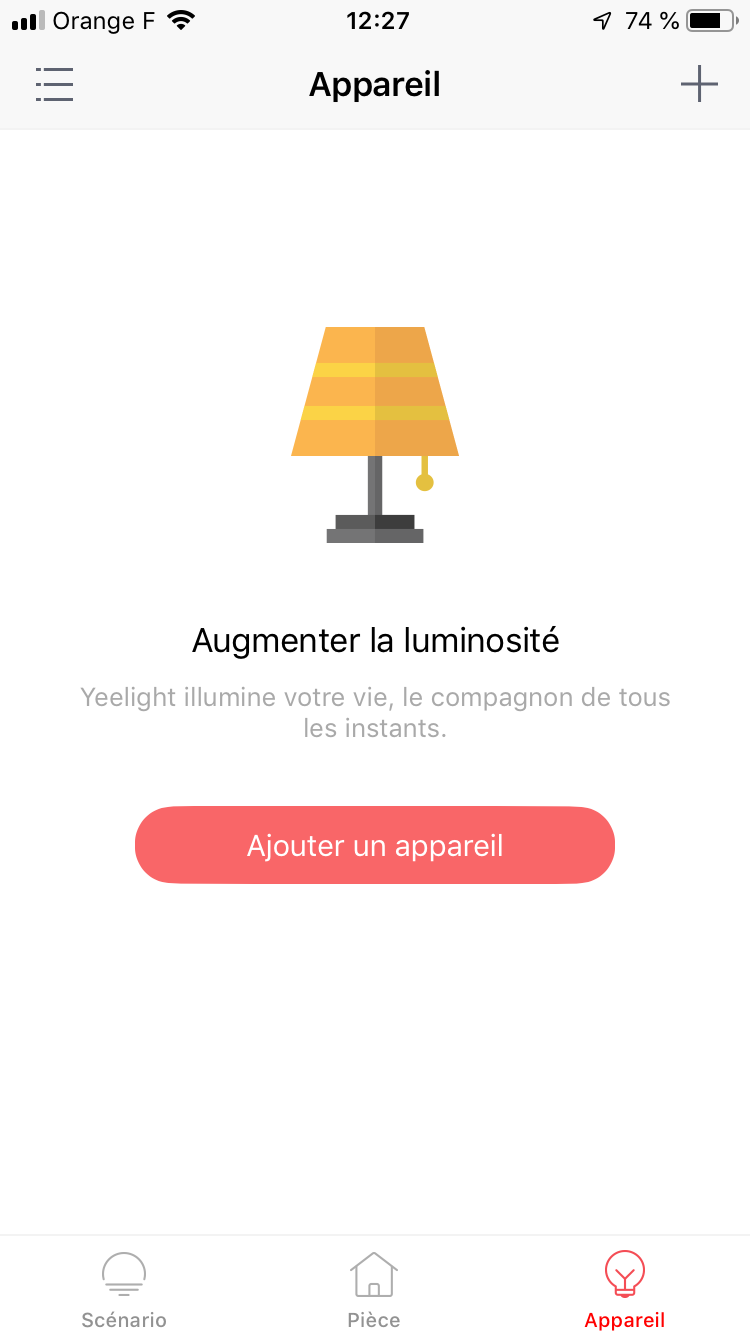Tap the Ajouter un appareil button
Image resolution: width=750 pixels, height=1334 pixels.
click(x=375, y=846)
